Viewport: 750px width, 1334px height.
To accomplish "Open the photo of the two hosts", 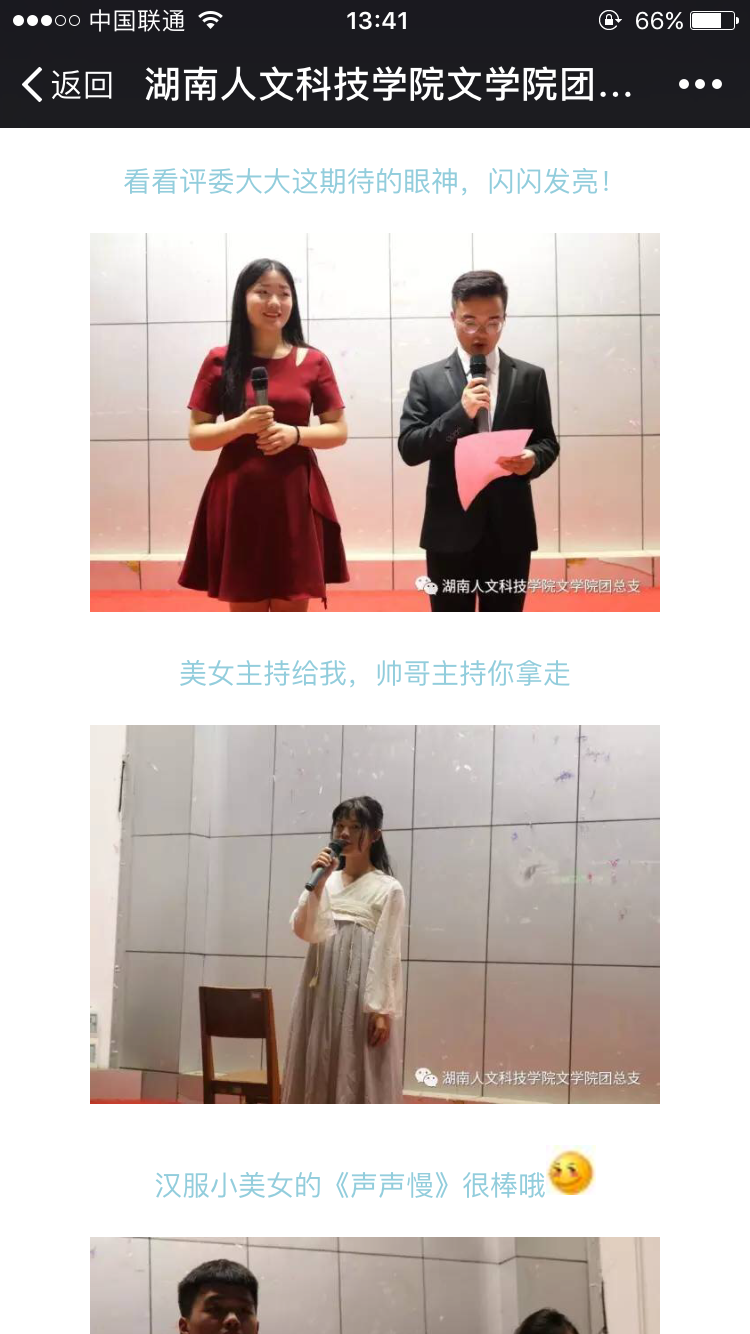I will point(374,422).
